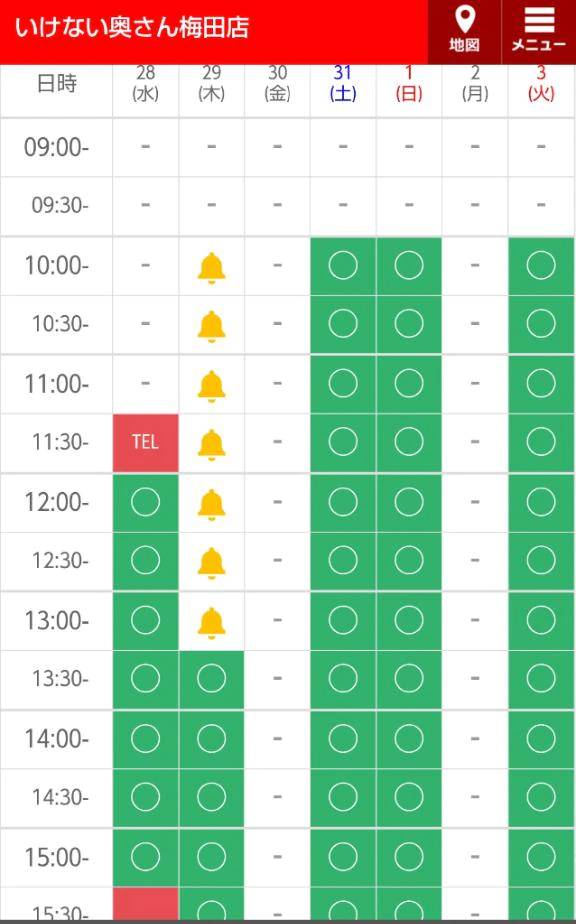Select the 12:30 slot on 3(火)
The height and width of the screenshot is (924, 576).
541,561
